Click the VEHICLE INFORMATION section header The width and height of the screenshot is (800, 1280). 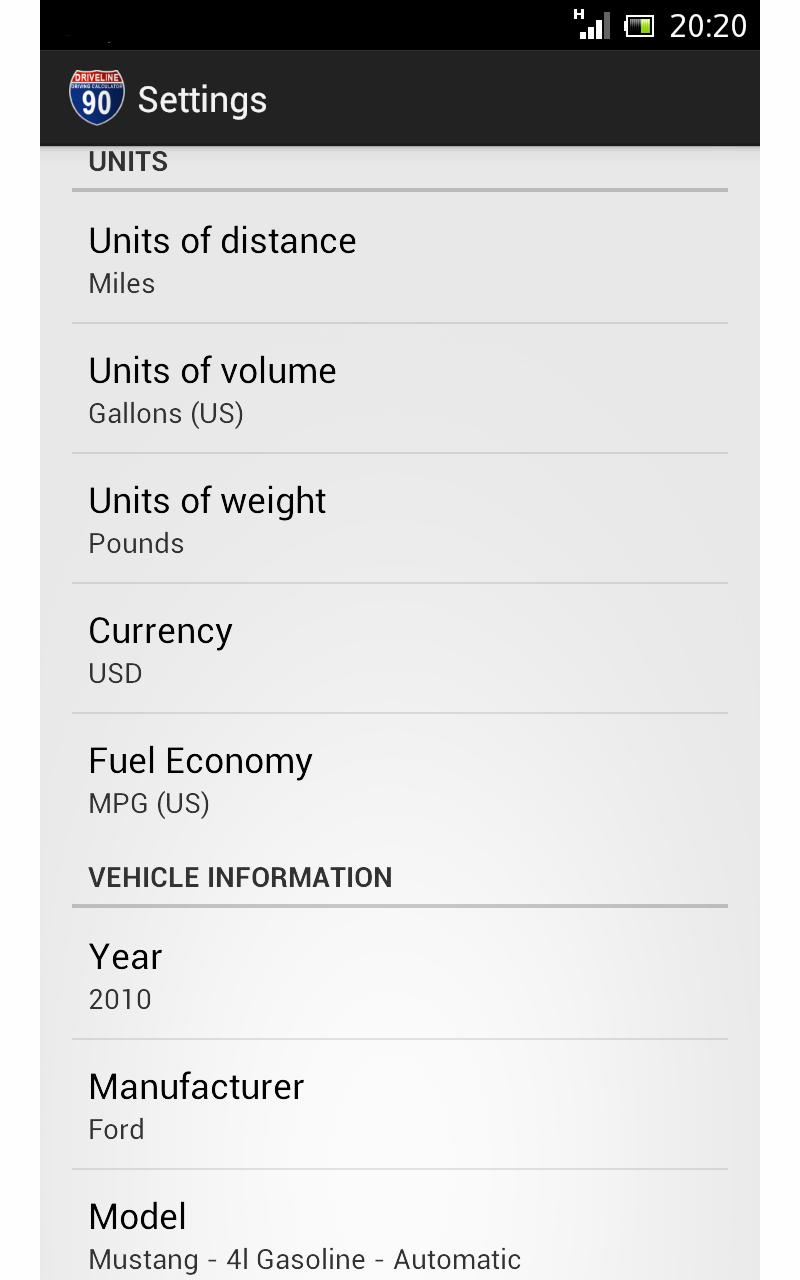(240, 877)
